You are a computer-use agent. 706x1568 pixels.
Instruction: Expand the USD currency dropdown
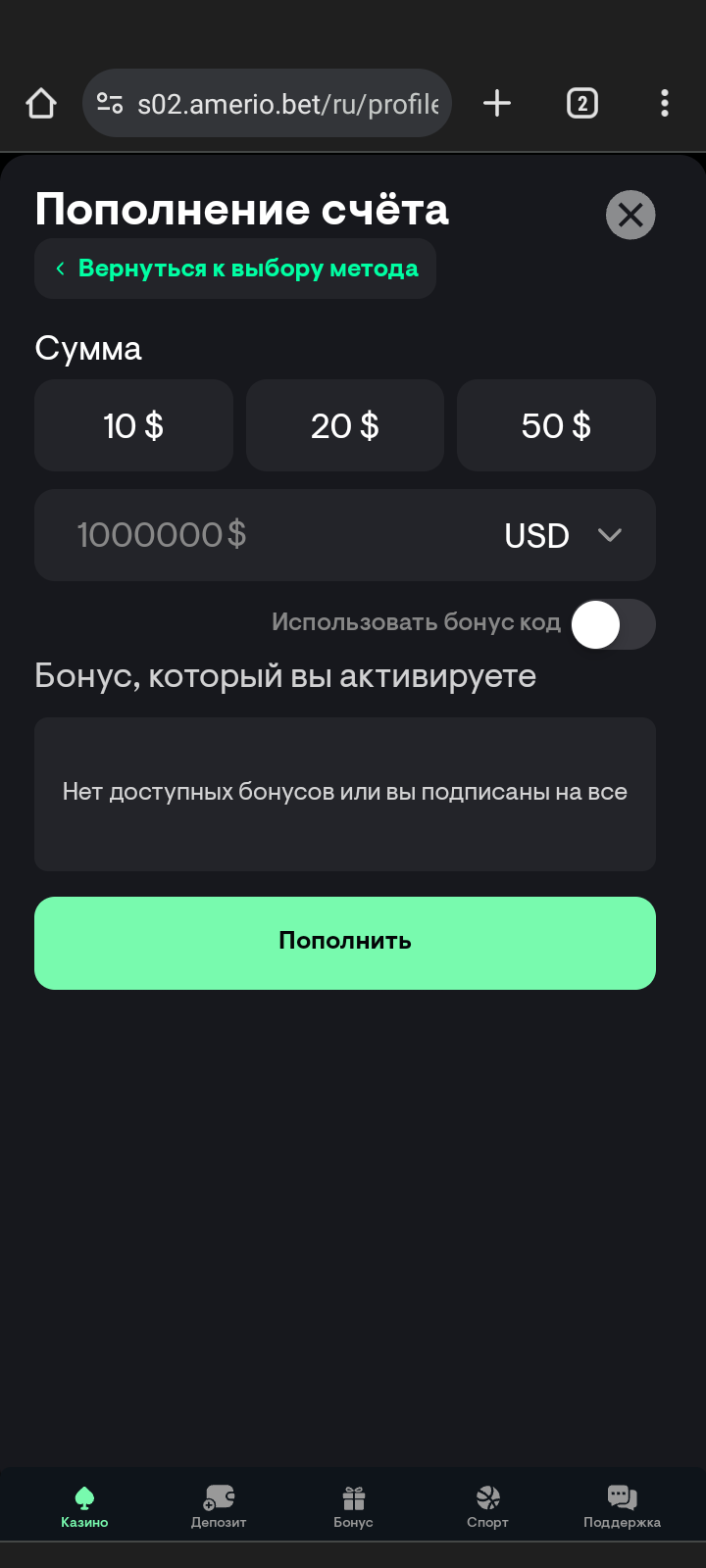point(564,535)
